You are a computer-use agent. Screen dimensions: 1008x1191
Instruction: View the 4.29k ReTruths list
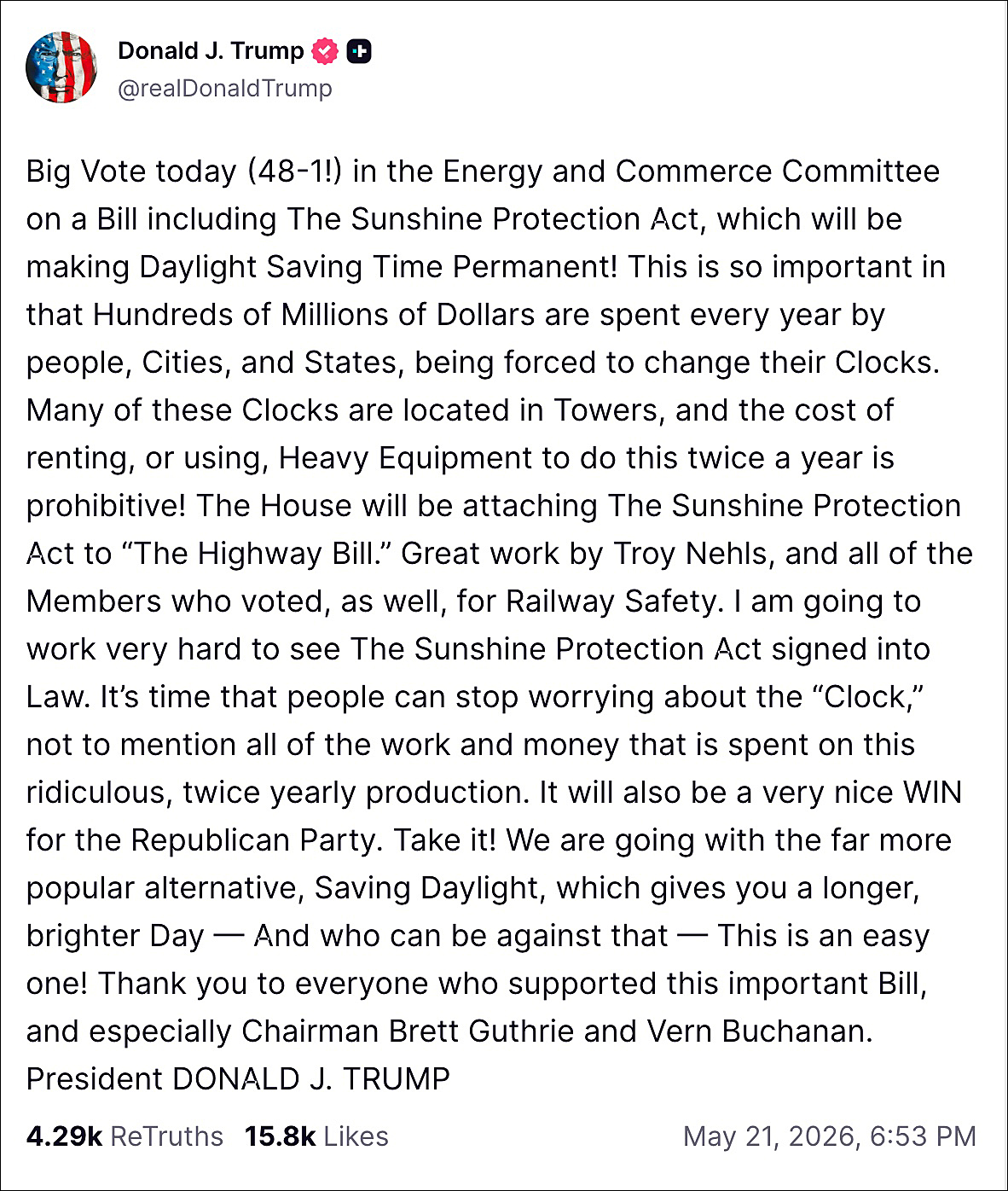(125, 1136)
